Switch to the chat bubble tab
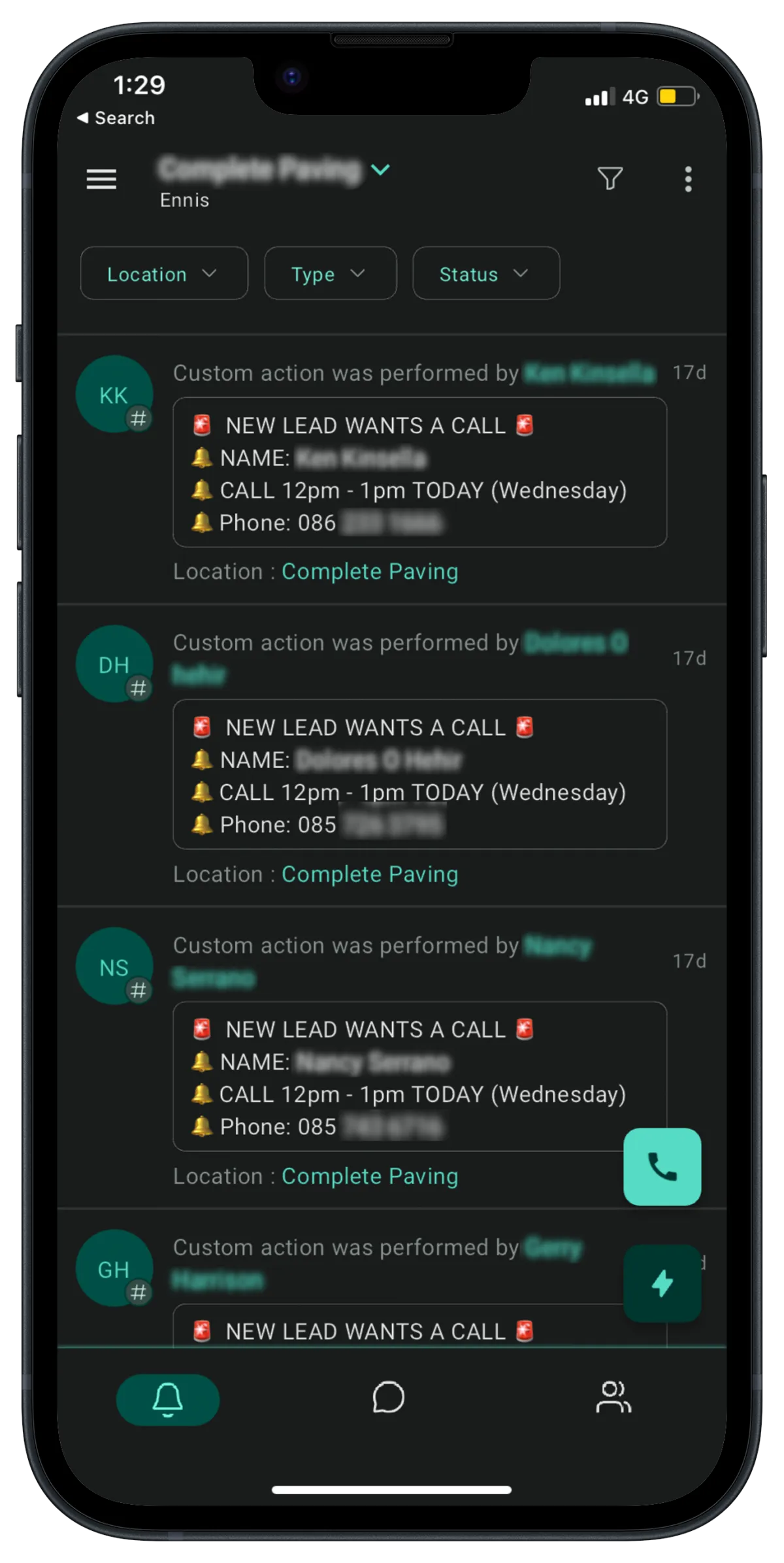Screen dimensions: 784x1563 [x=389, y=1397]
